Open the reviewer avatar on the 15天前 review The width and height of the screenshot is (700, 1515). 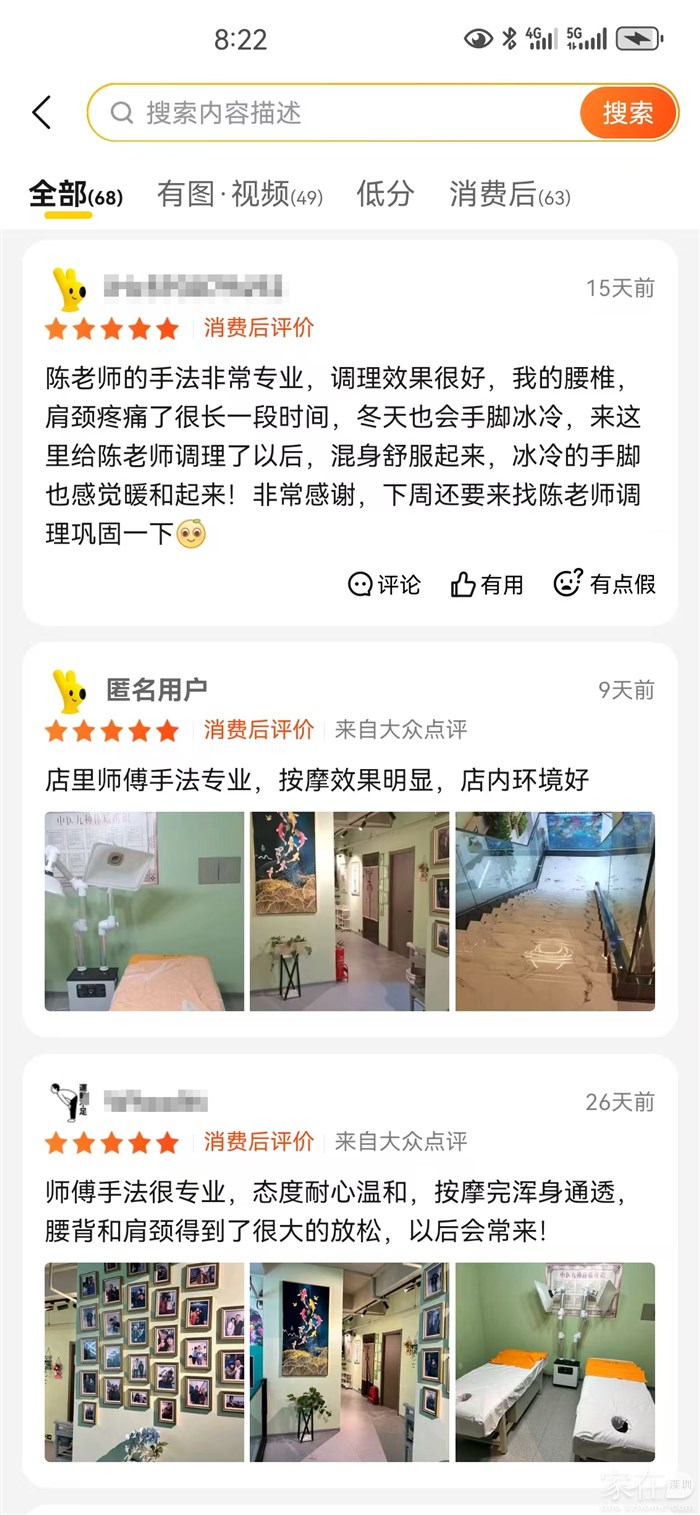pyautogui.click(x=69, y=290)
